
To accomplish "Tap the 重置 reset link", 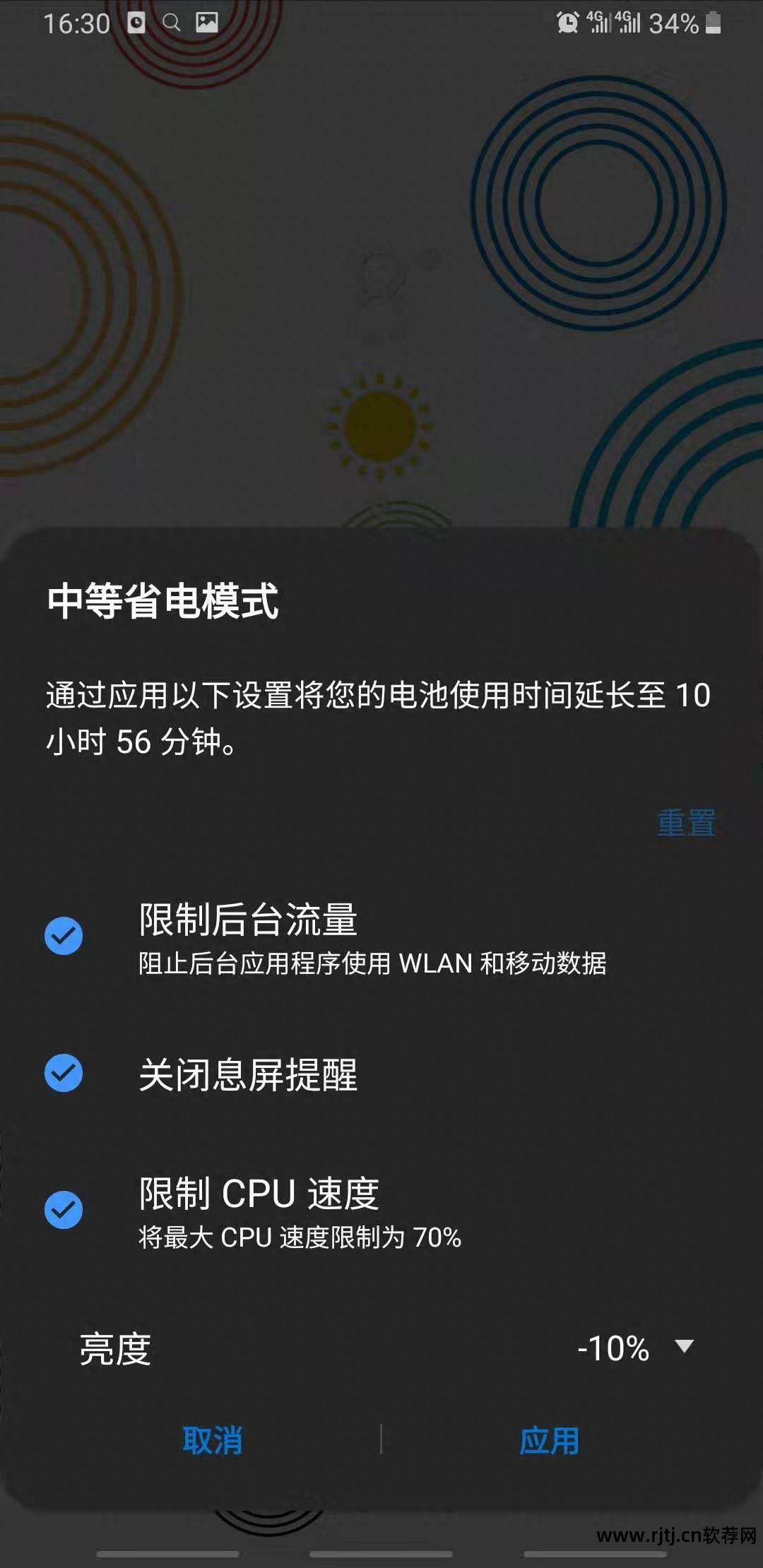I will point(685,823).
